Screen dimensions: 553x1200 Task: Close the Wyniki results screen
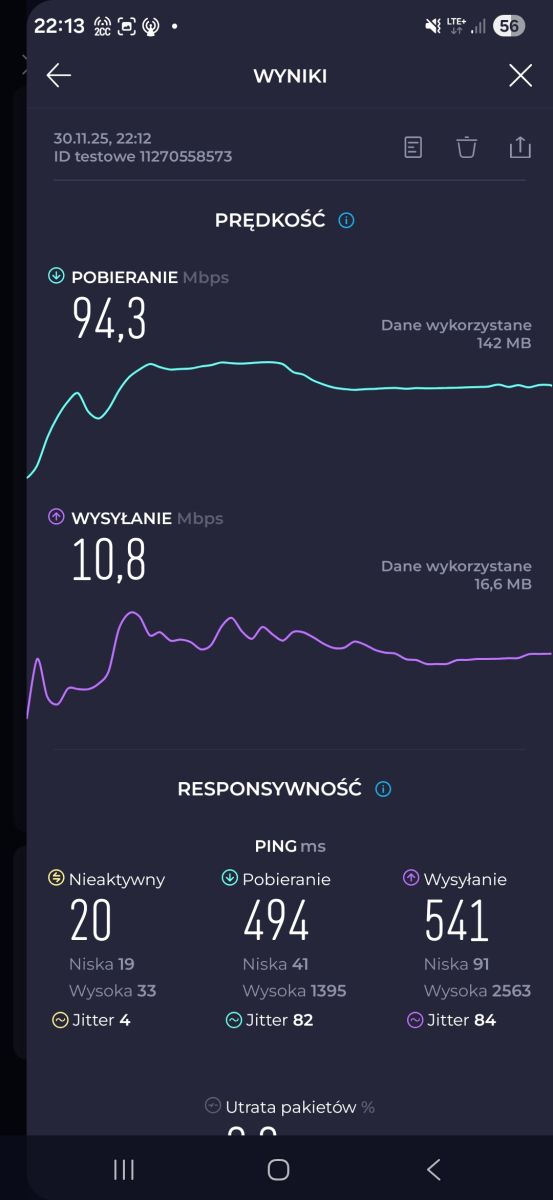tap(520, 76)
